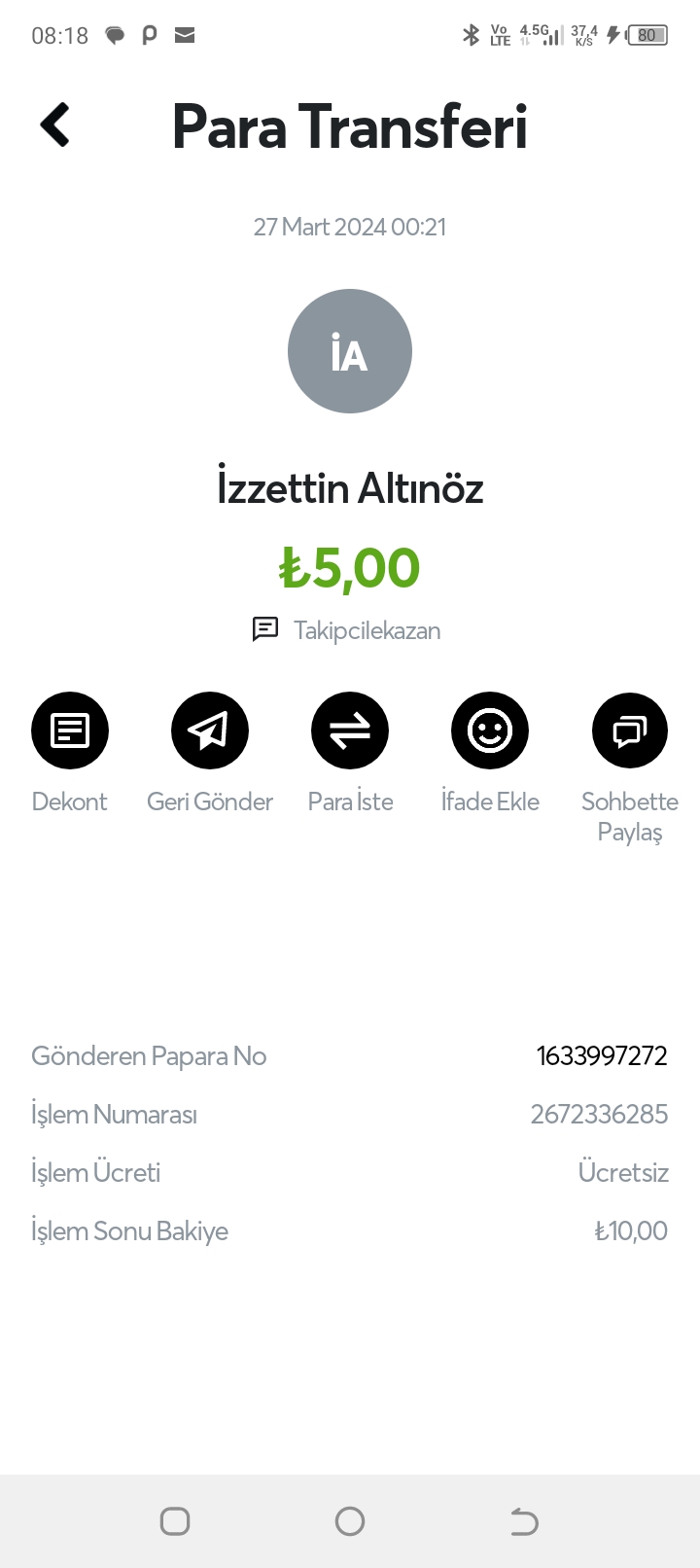Open the Dekont receipt
The width and height of the screenshot is (700, 1568).
70,731
